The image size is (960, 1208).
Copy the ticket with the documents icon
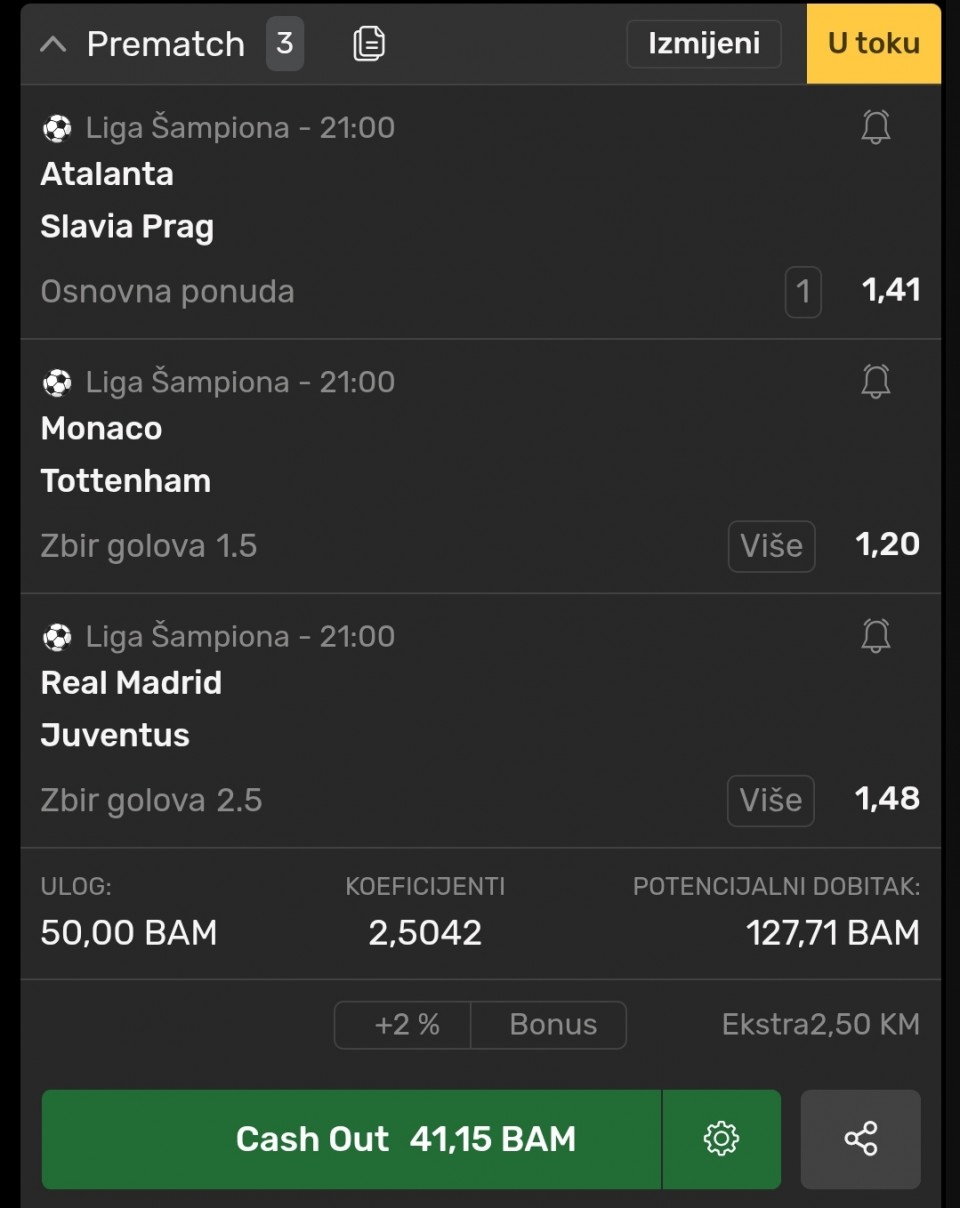tap(369, 44)
